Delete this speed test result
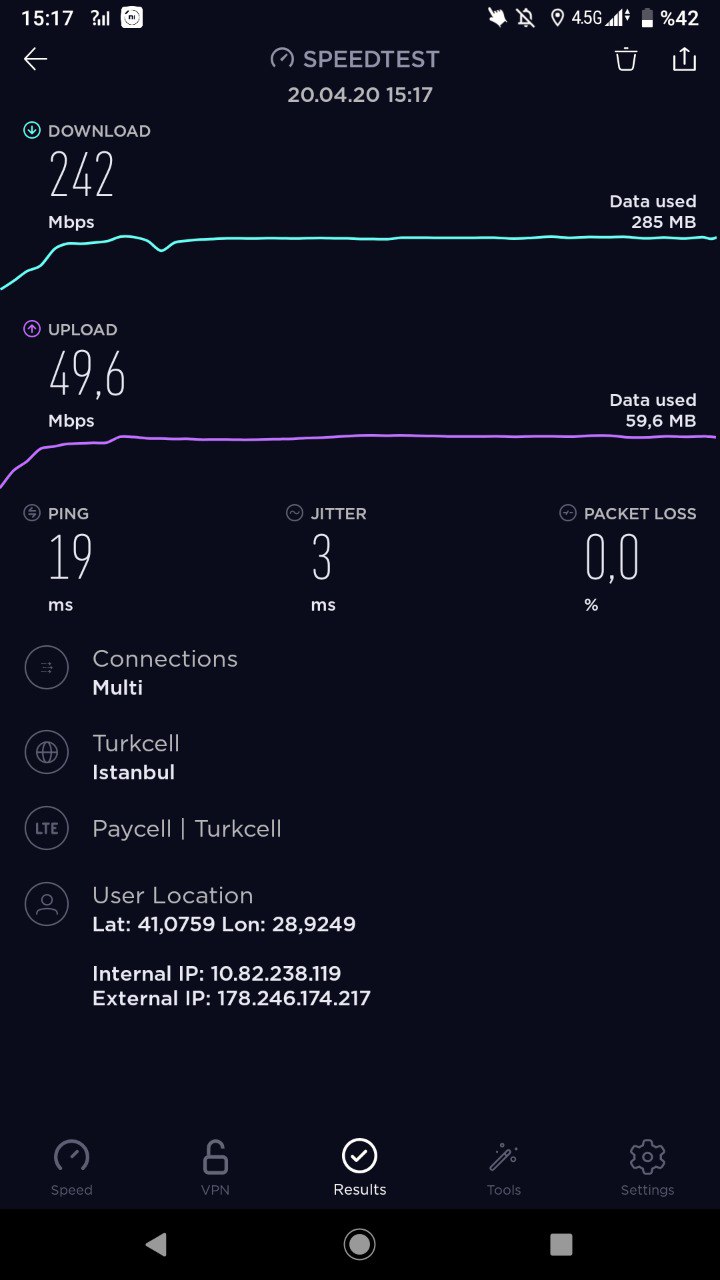 tap(626, 59)
